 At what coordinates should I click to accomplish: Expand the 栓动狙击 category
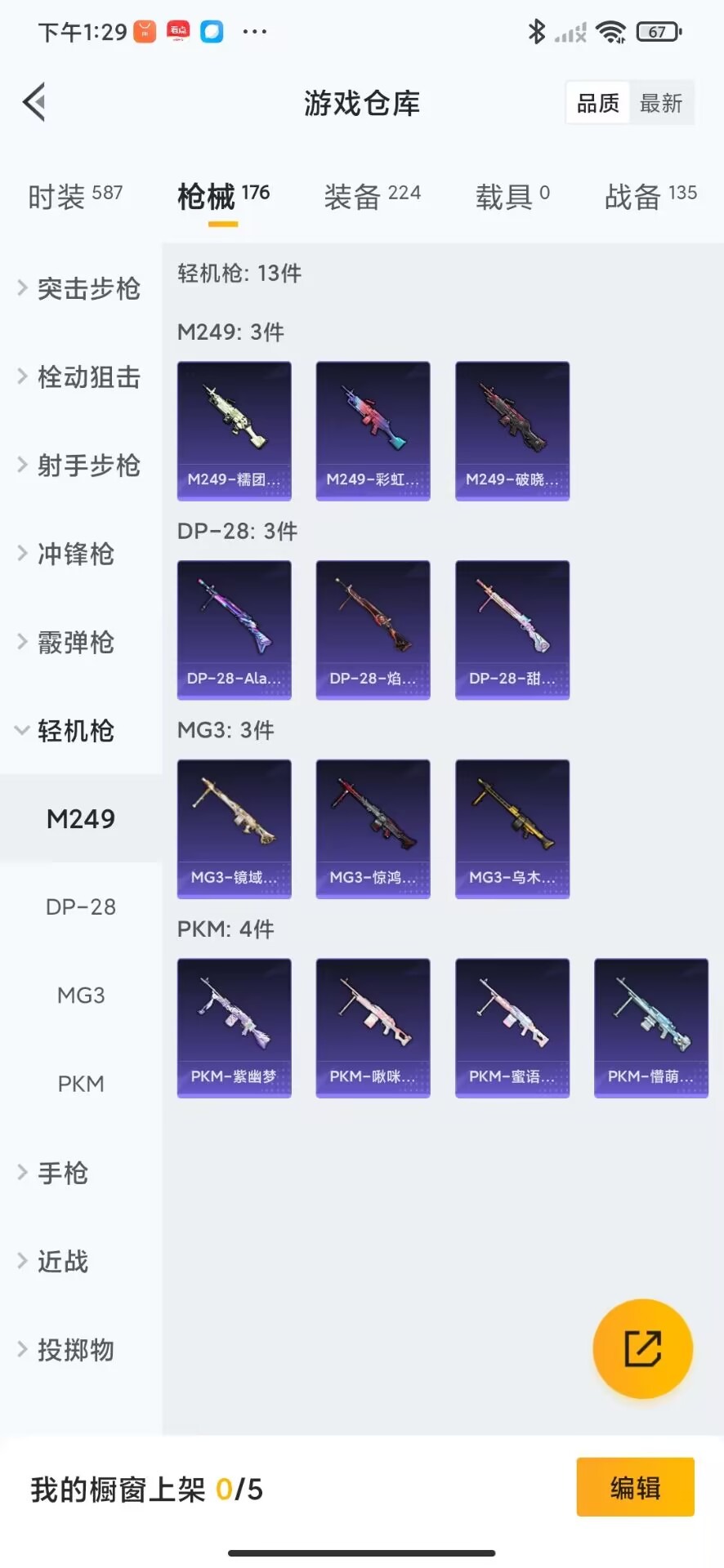coord(80,376)
